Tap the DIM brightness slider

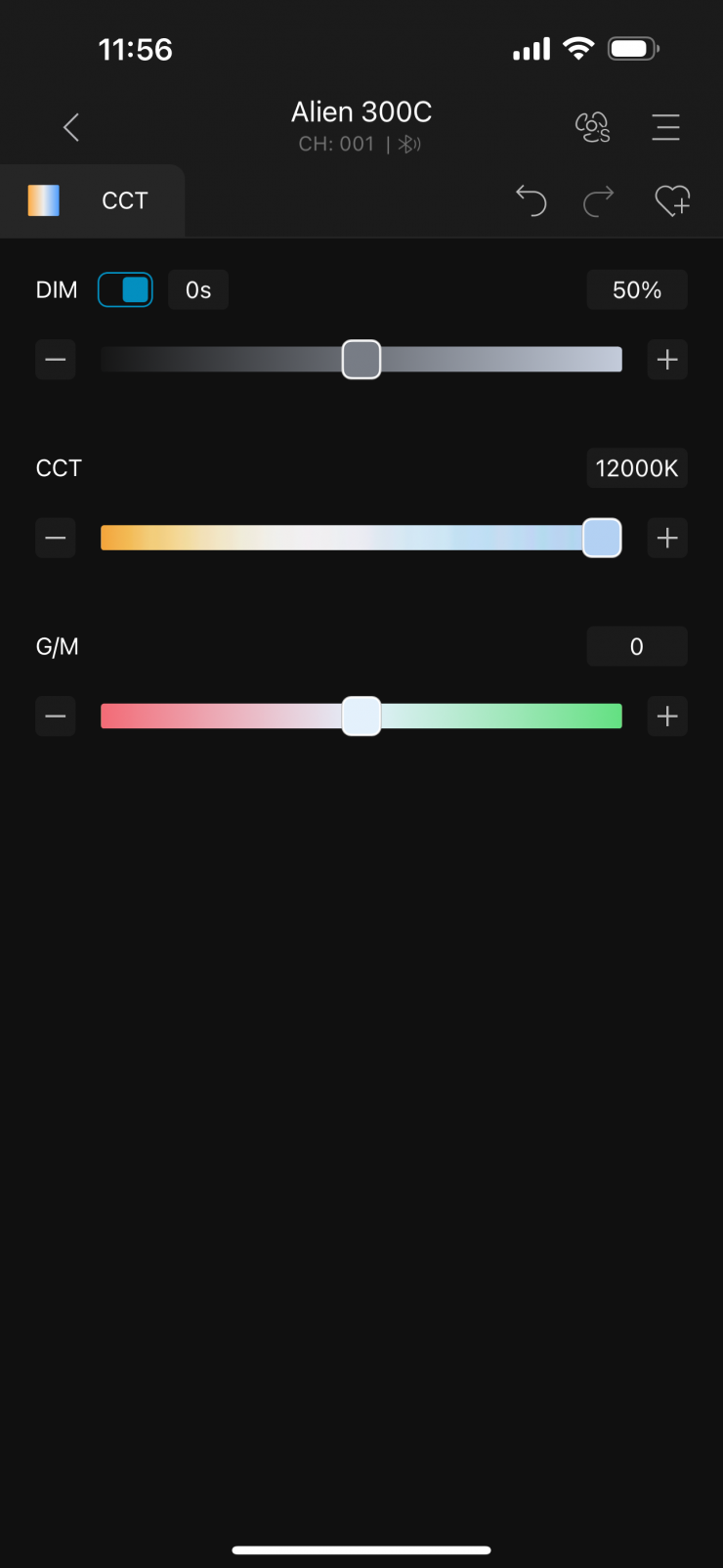[x=361, y=360]
